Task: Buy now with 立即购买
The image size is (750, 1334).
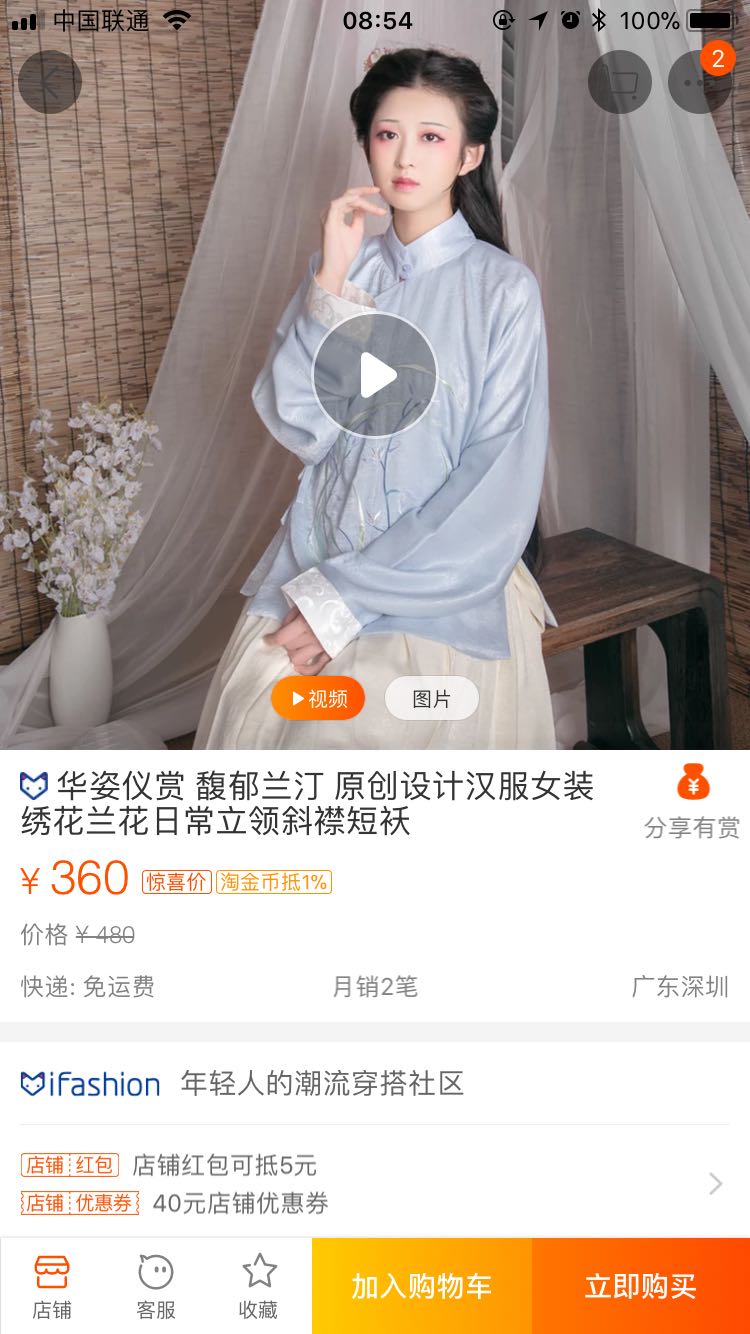Action: pos(641,1287)
